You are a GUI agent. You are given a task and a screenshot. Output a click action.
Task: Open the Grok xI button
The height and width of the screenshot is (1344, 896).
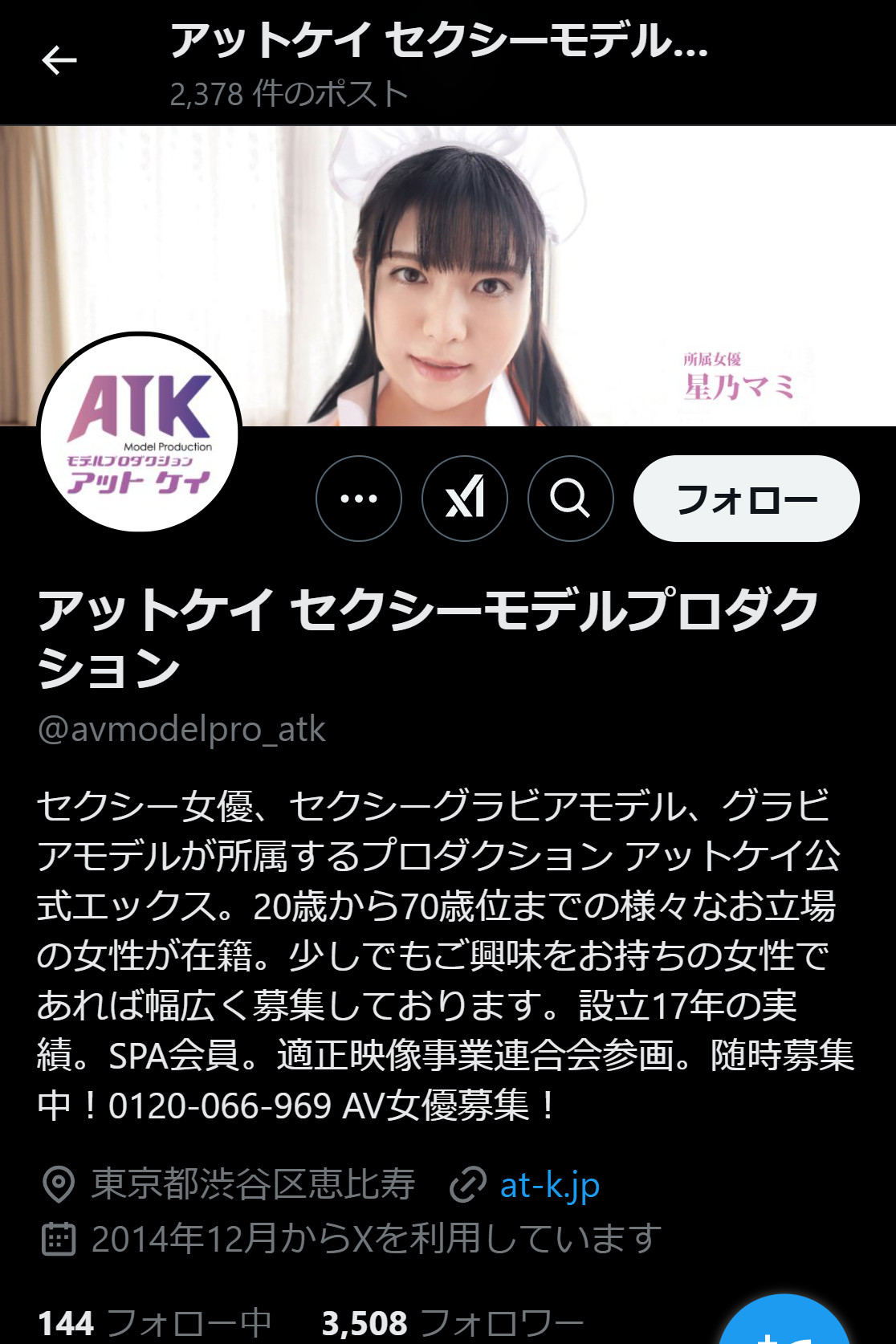pyautogui.click(x=465, y=499)
